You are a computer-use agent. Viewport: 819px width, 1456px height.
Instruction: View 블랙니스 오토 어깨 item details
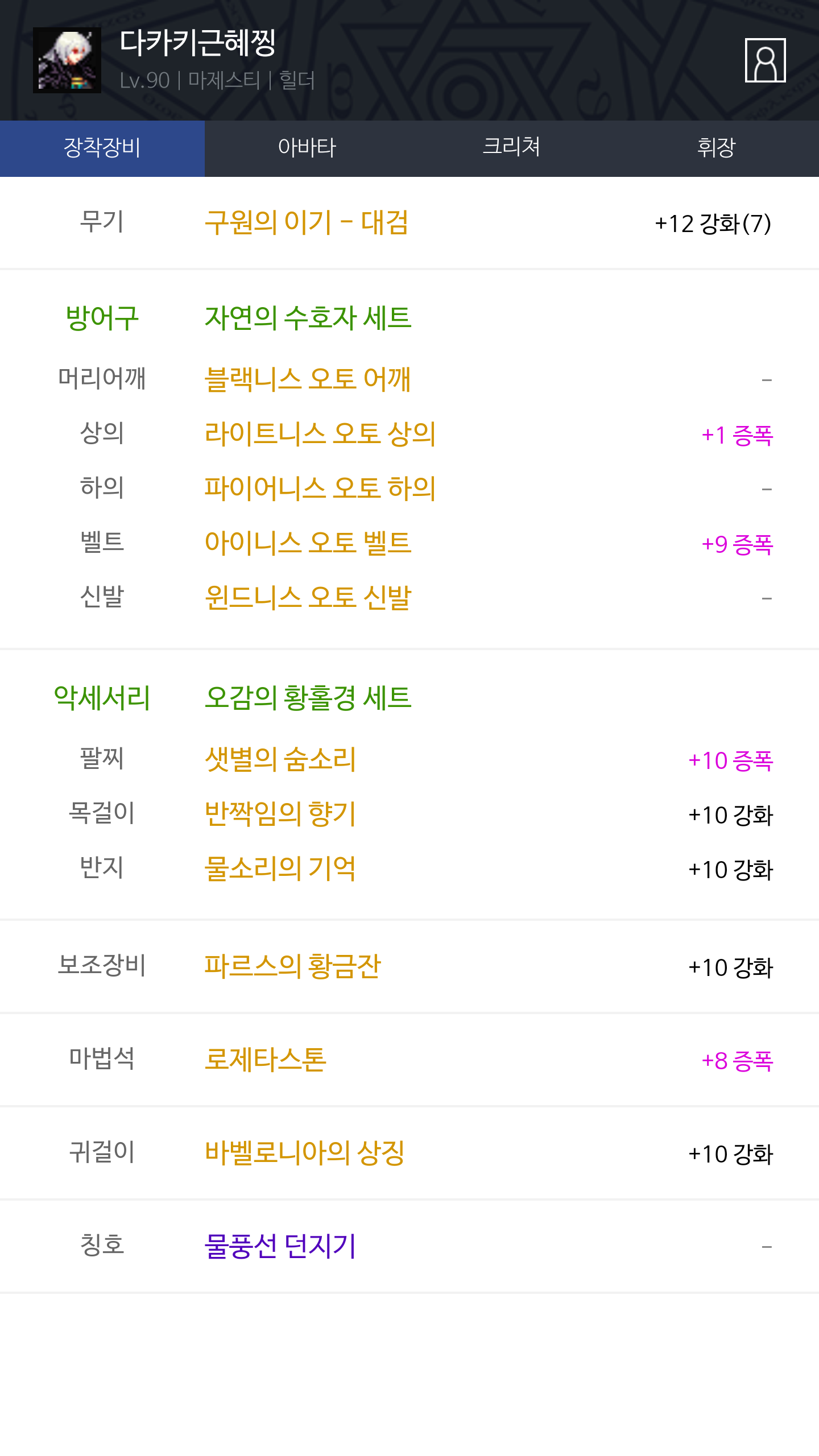308,379
